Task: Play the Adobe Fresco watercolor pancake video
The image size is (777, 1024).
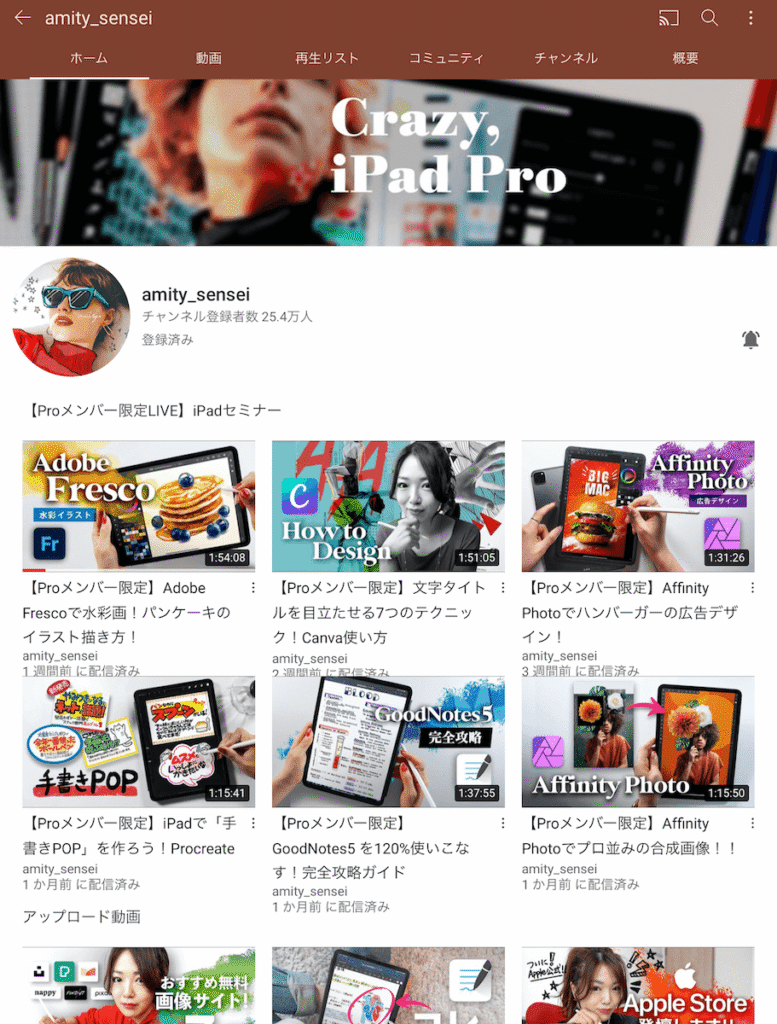Action: 138,506
